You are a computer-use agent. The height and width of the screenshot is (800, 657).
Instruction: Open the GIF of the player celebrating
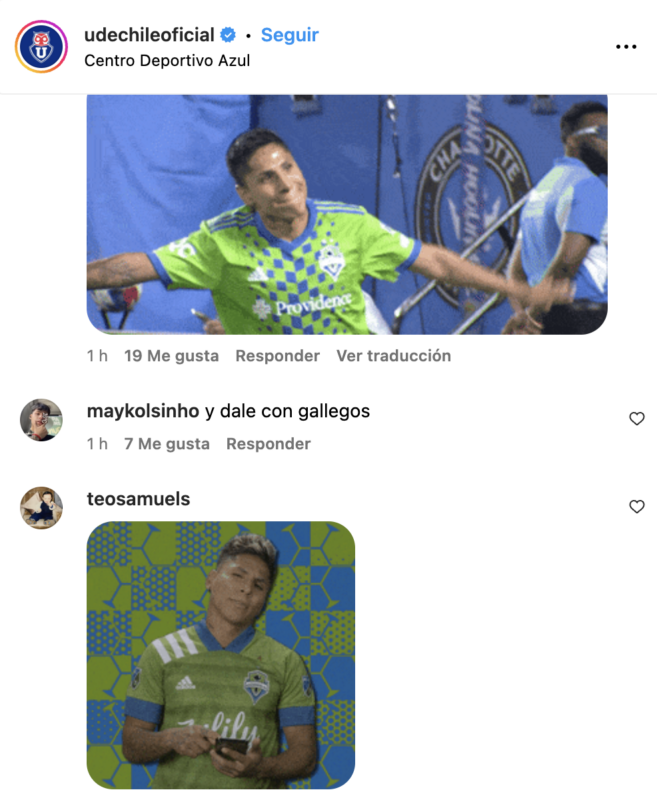coord(346,215)
